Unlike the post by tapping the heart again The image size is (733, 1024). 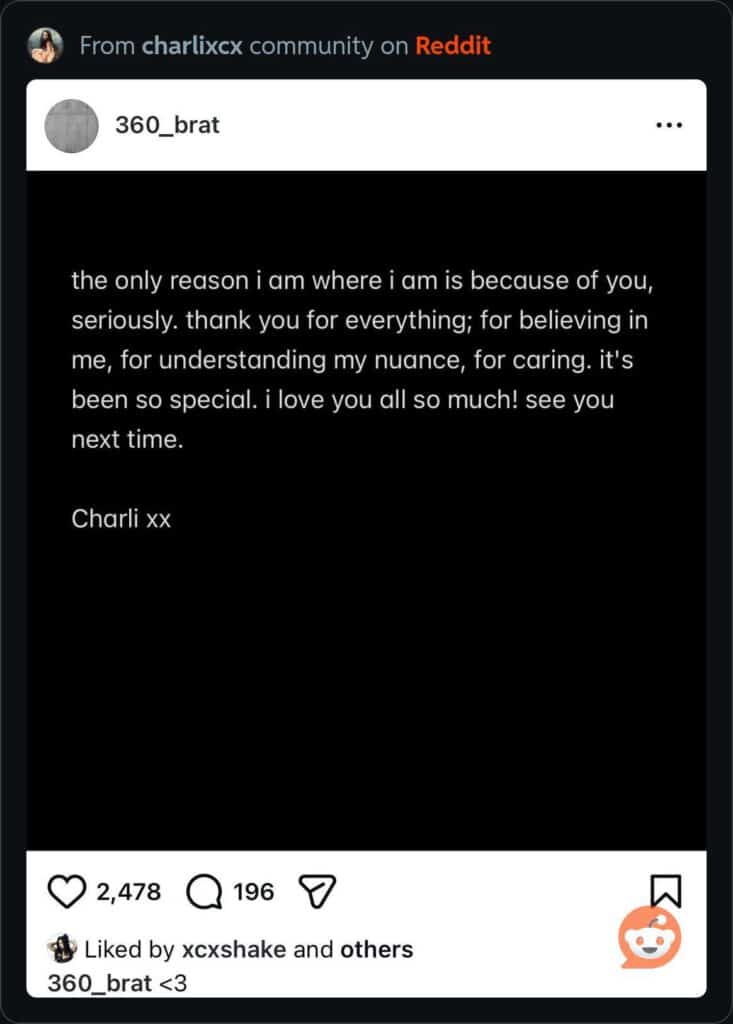68,890
